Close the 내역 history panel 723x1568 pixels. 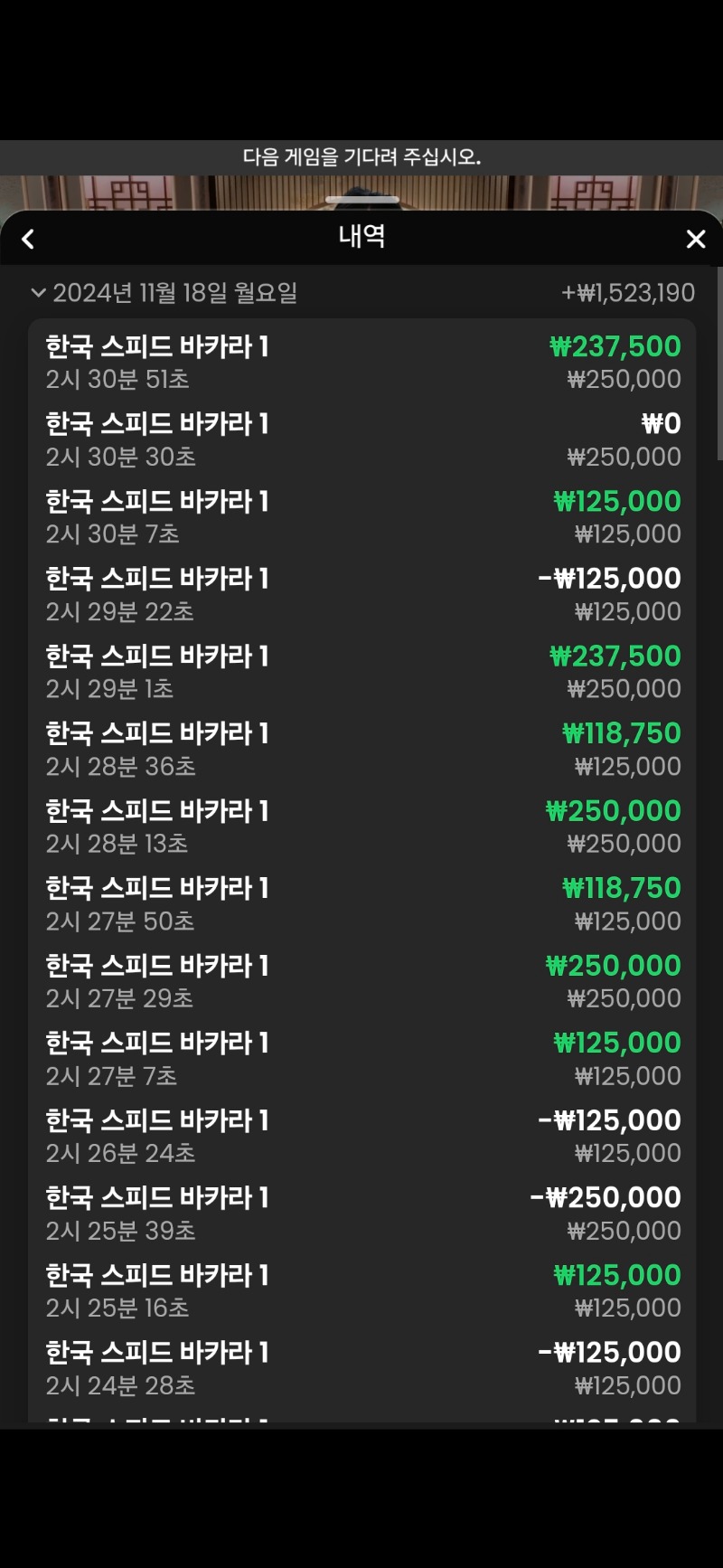click(x=695, y=239)
